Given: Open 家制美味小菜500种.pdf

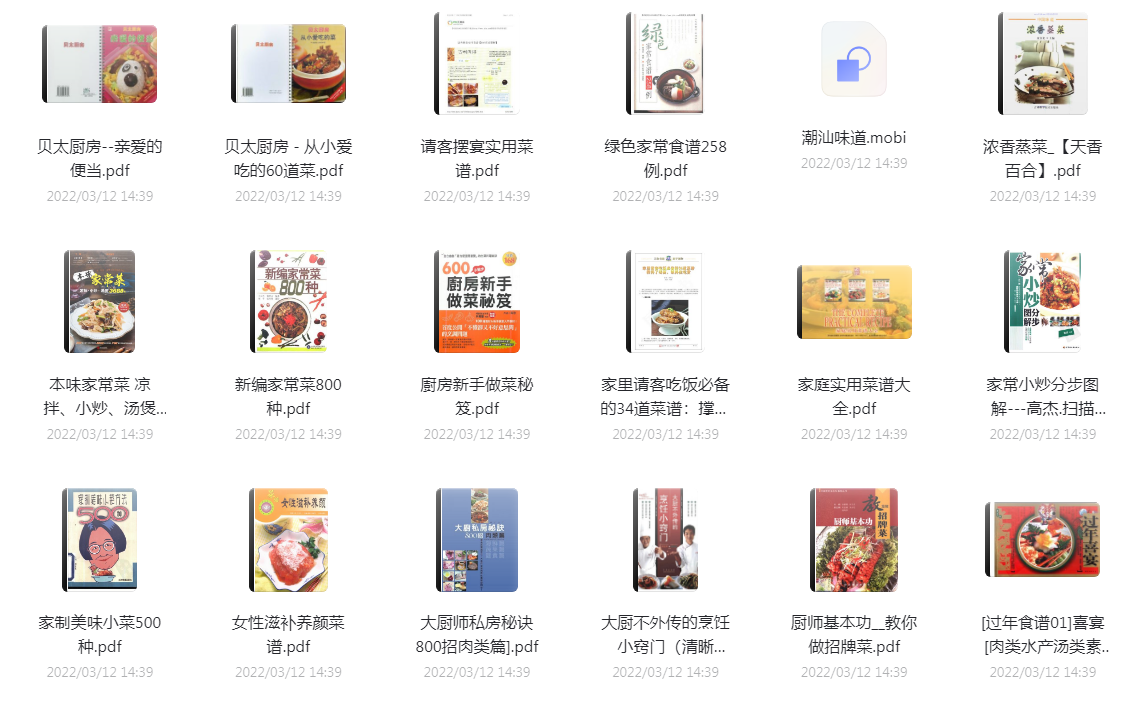Looking at the screenshot, I should tap(99, 540).
